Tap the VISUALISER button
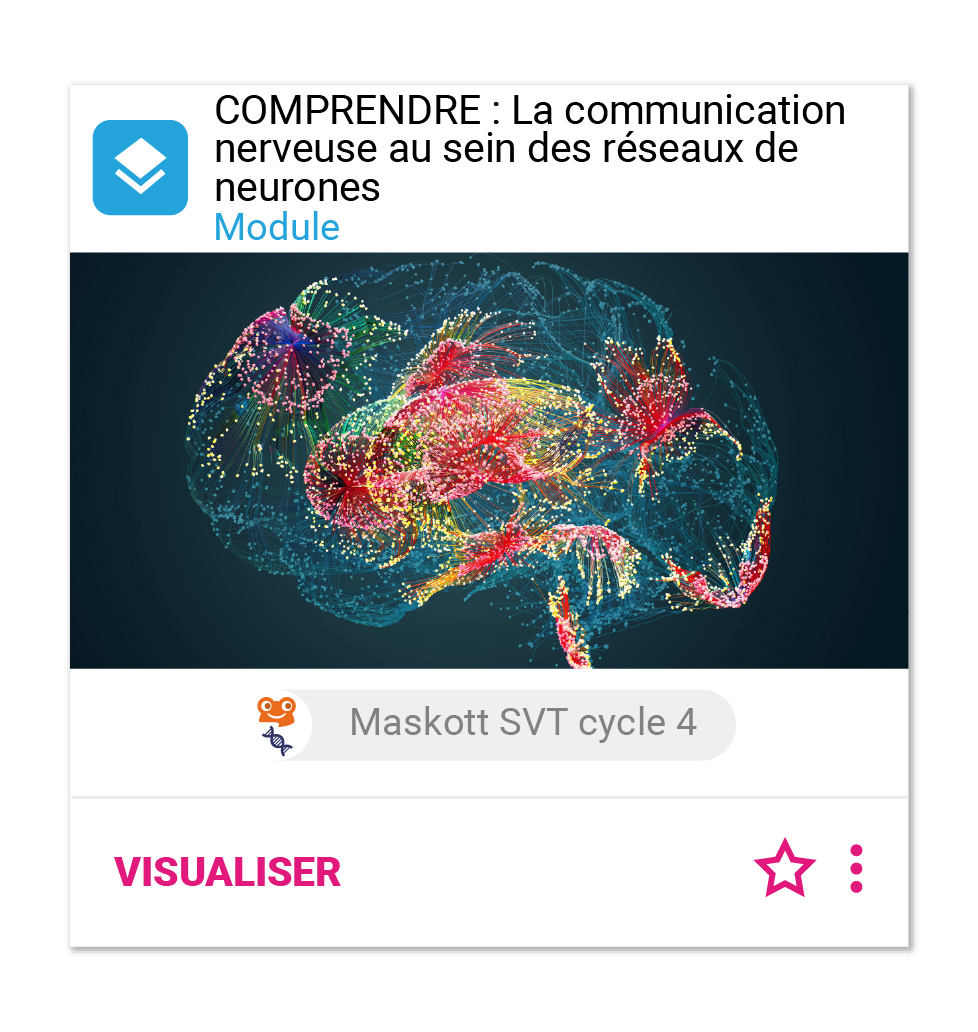Screen dimensions: 978x1032 click(x=227, y=872)
